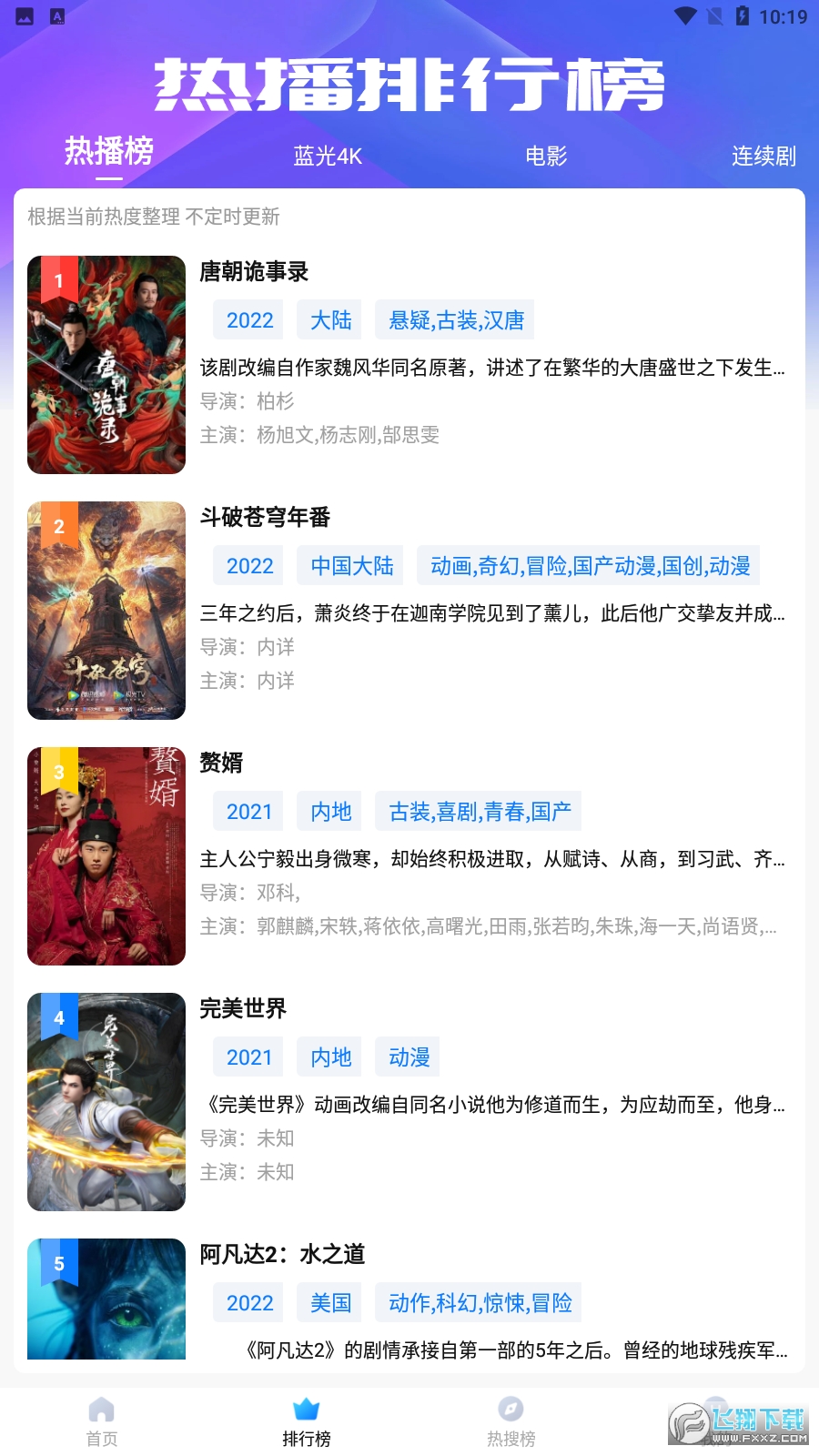Open 唐朝诡事录 details
Screen dimensions: 819x1456
pos(254,271)
